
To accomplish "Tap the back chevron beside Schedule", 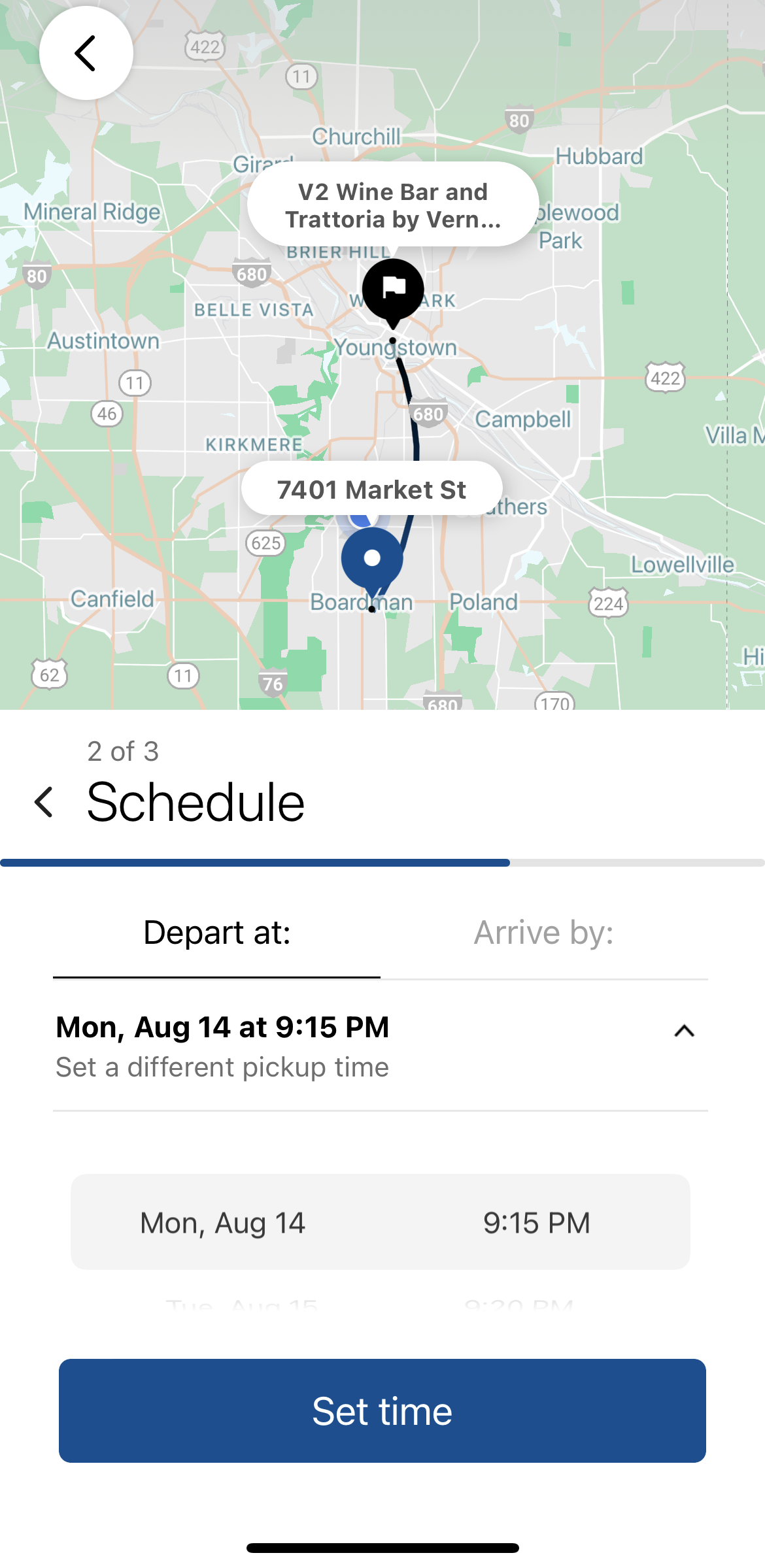I will [x=44, y=801].
